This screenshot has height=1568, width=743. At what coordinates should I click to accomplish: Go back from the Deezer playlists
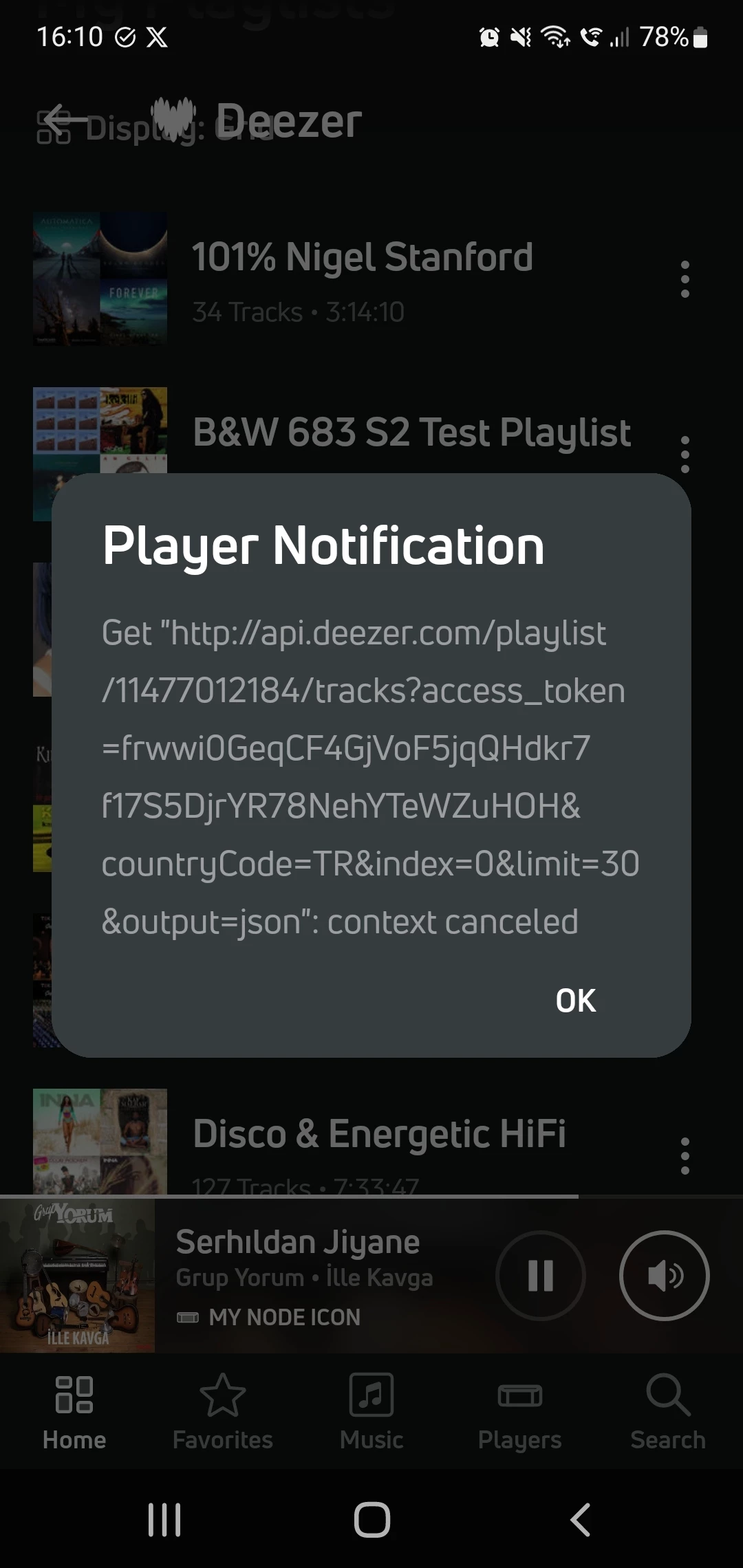[x=65, y=120]
